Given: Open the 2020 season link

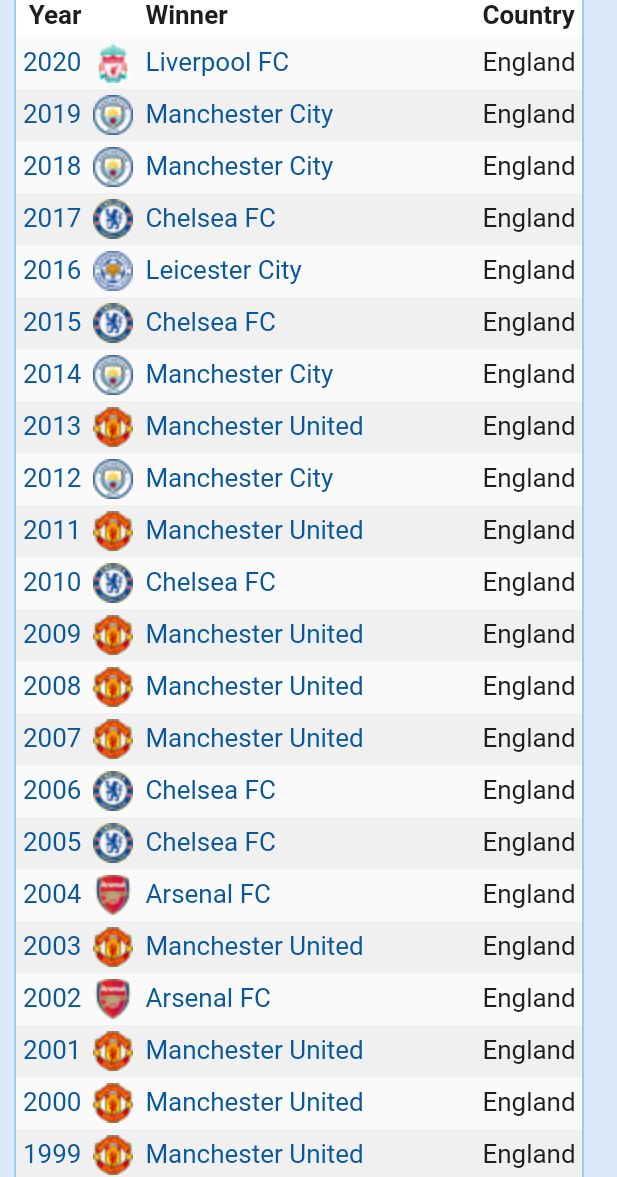Looking at the screenshot, I should click(52, 63).
